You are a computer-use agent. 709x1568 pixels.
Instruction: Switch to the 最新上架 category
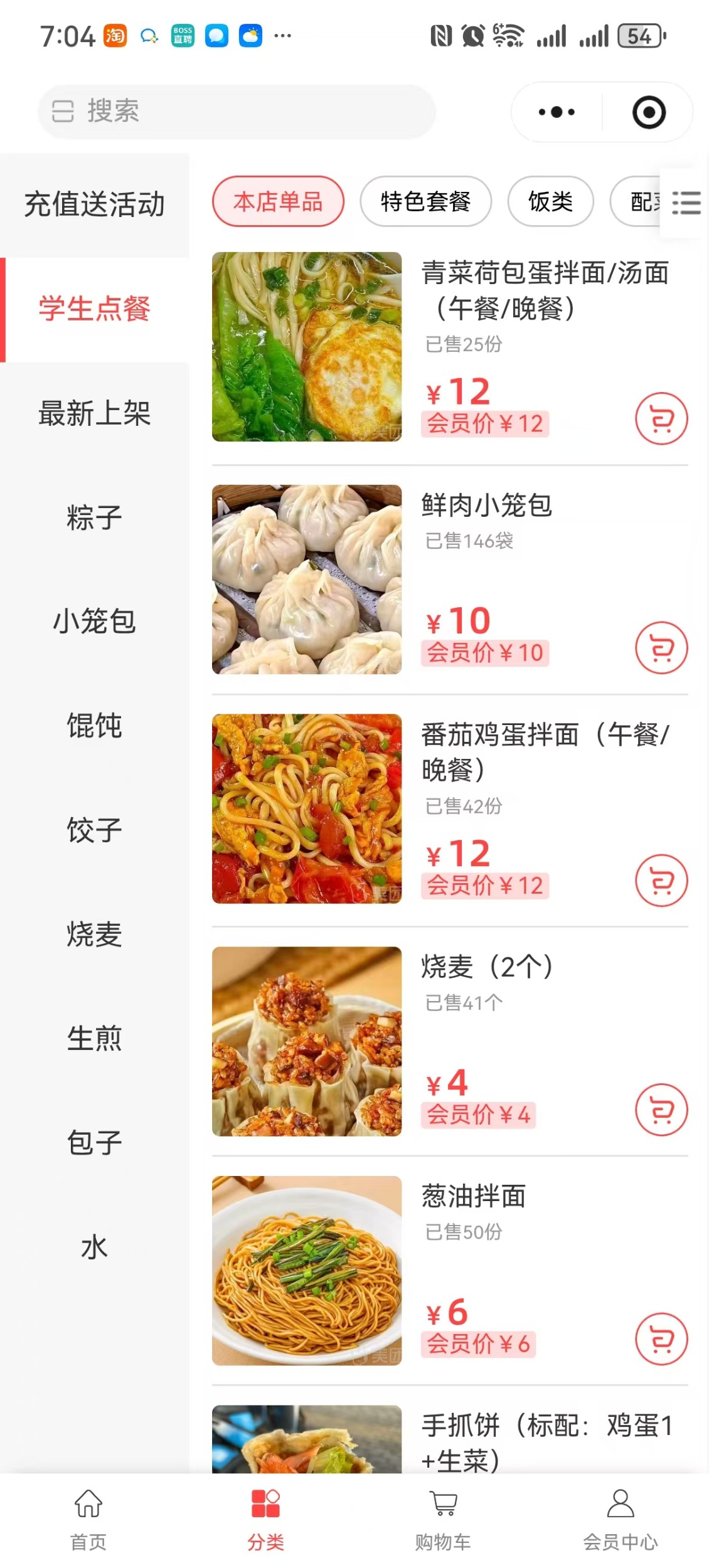click(94, 413)
